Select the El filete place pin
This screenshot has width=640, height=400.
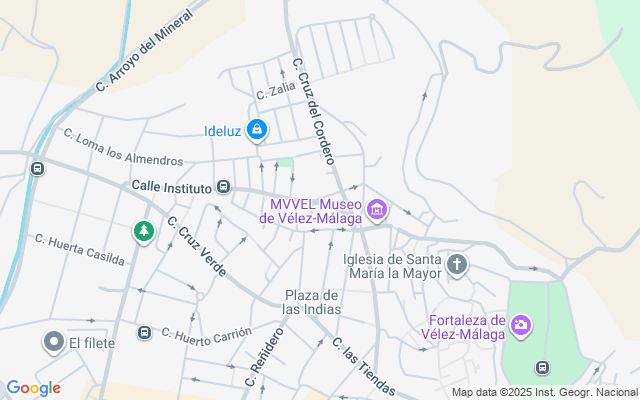click(53, 343)
